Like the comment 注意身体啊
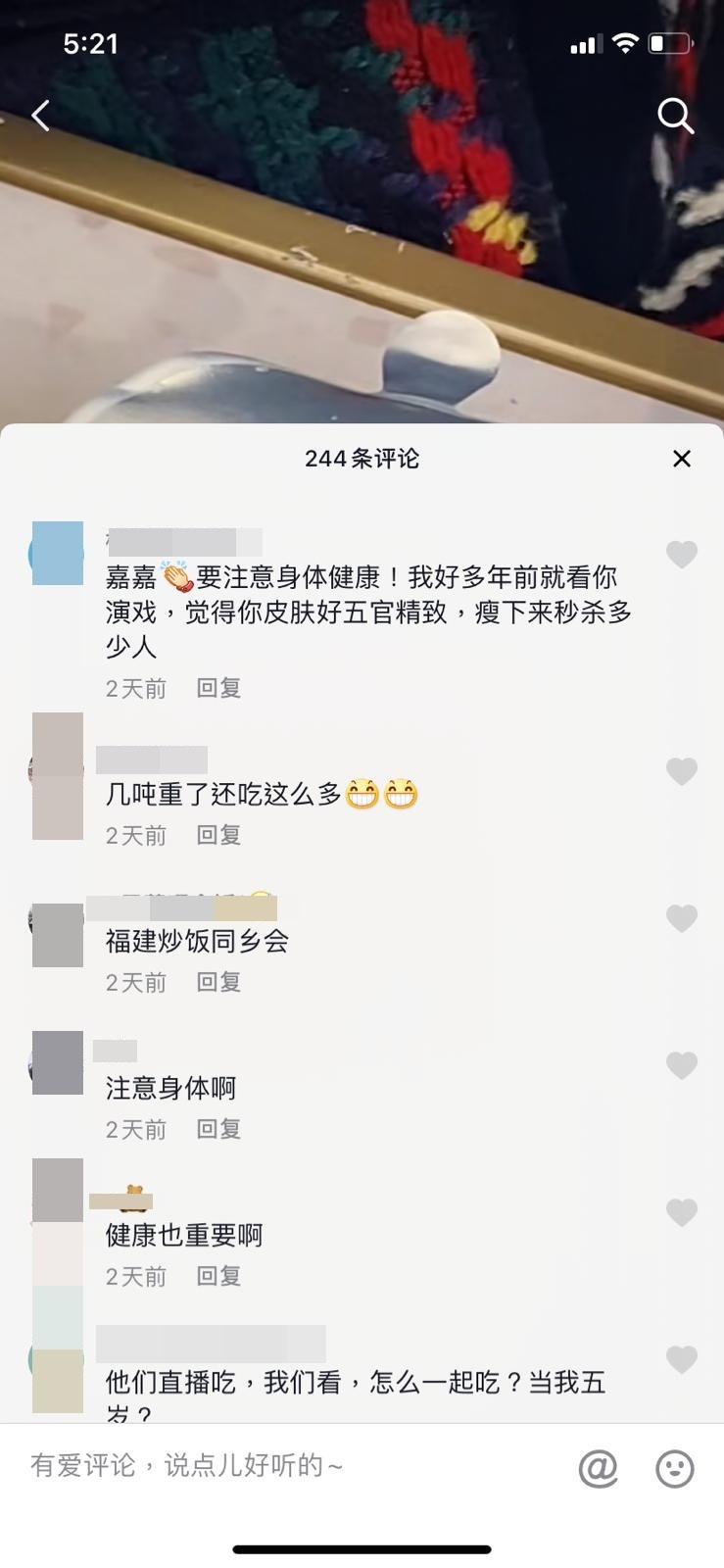This screenshot has height=1568, width=724. coord(681,1065)
